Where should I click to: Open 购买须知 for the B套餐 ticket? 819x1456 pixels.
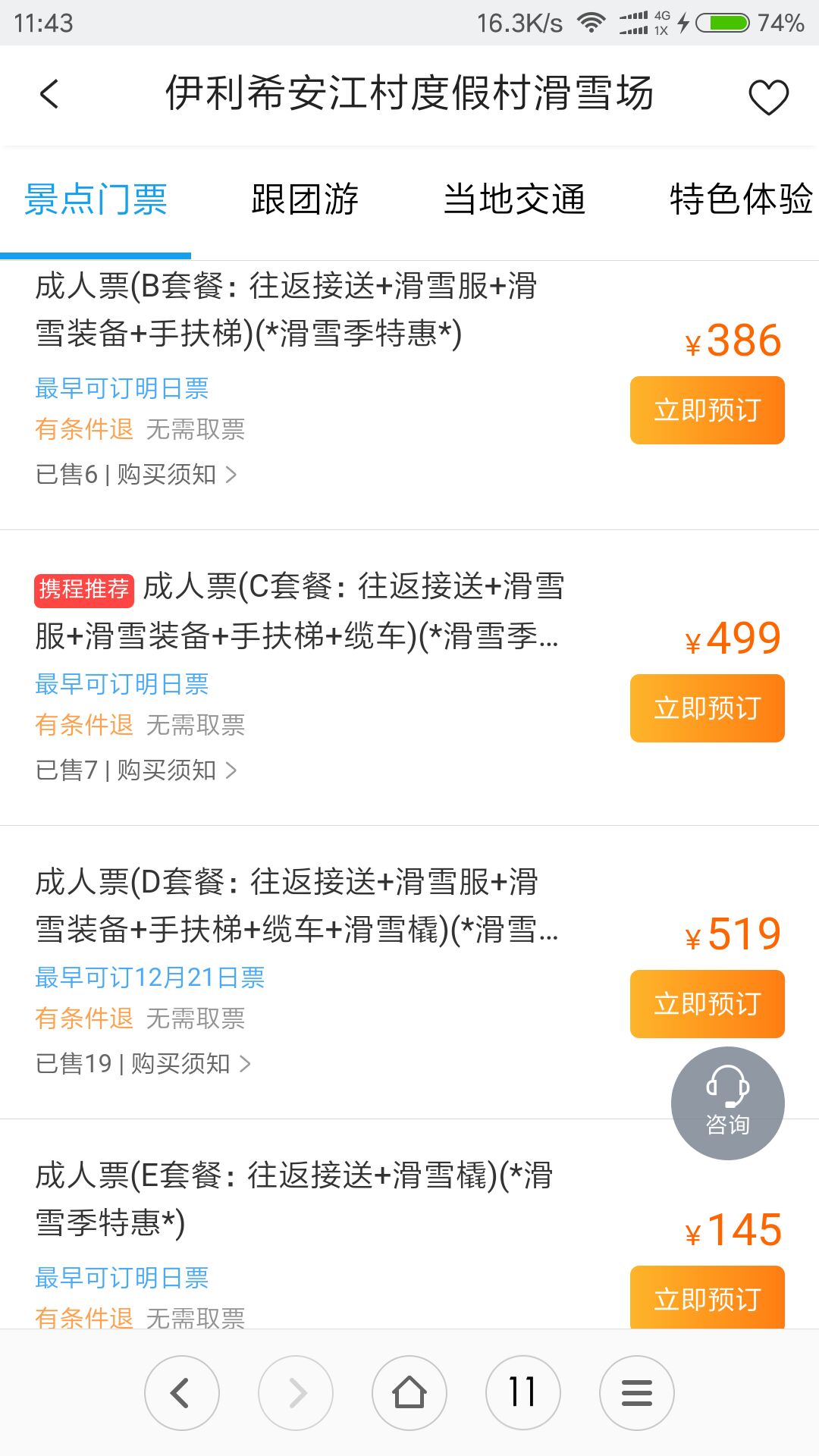[x=177, y=475]
